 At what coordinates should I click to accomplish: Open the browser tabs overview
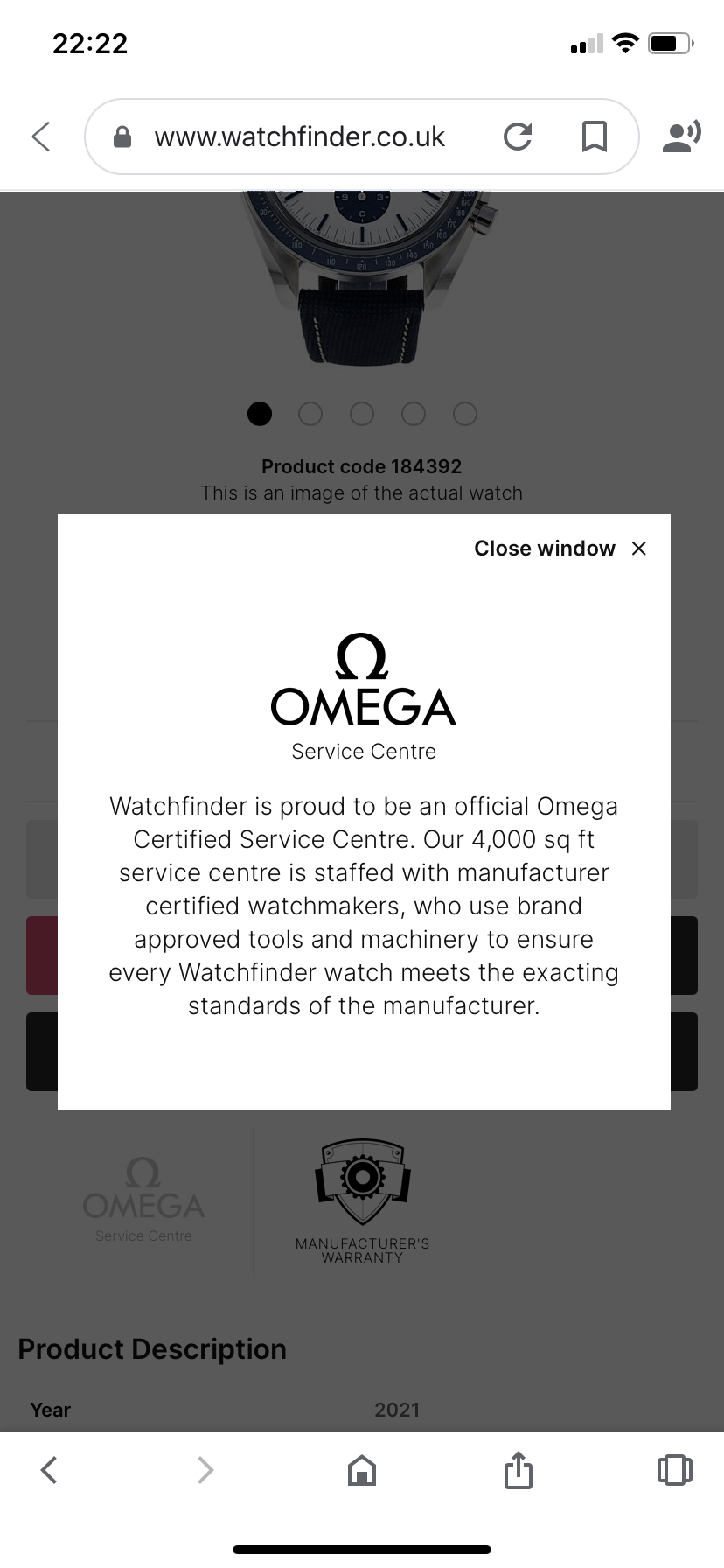pyautogui.click(x=674, y=1469)
